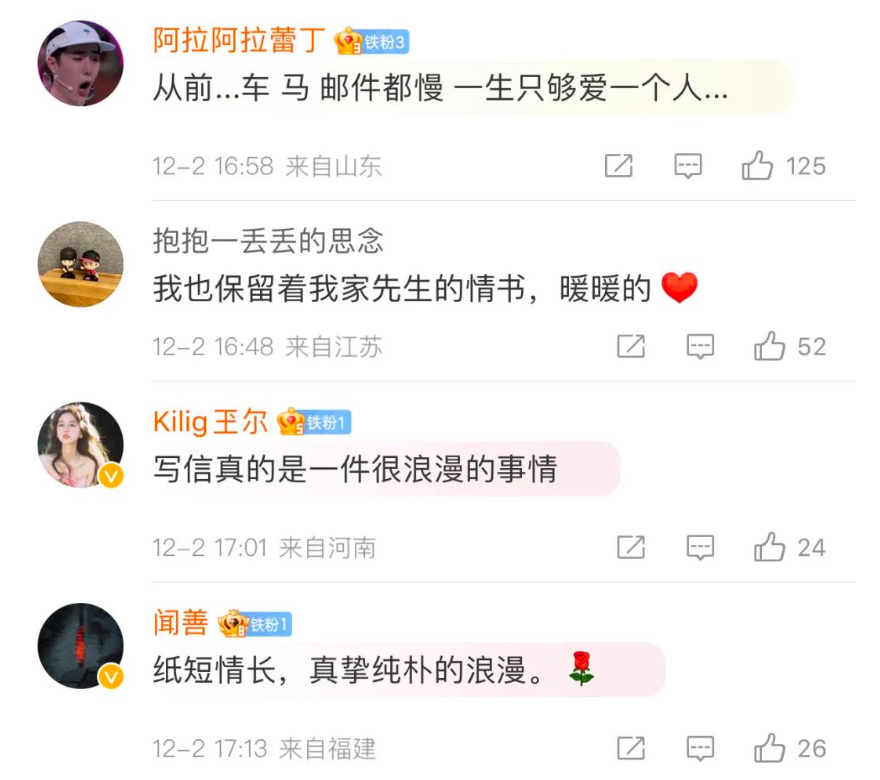Open Kilig王尔's avatar

point(80,445)
